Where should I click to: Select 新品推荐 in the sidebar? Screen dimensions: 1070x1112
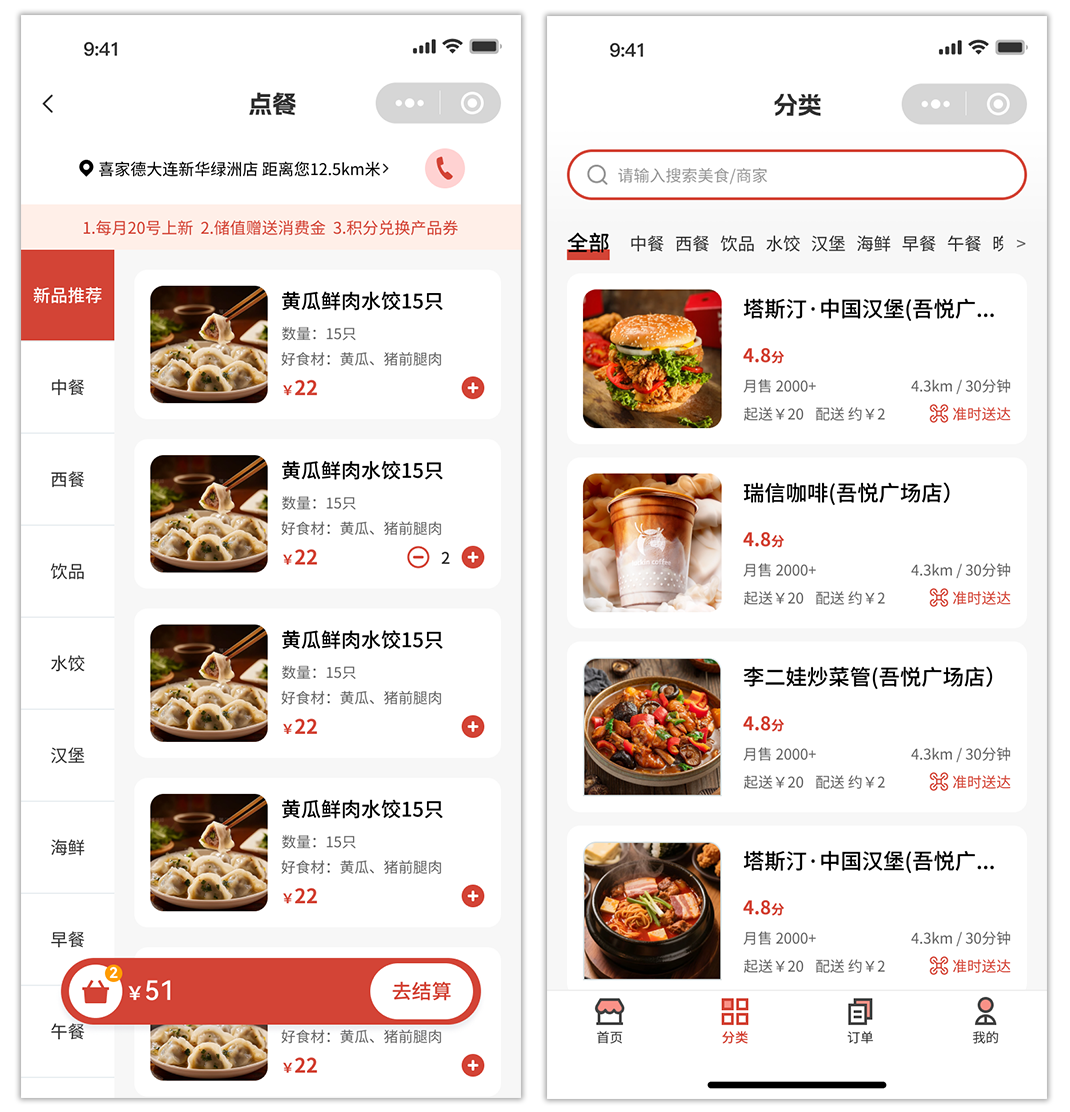tap(67, 296)
